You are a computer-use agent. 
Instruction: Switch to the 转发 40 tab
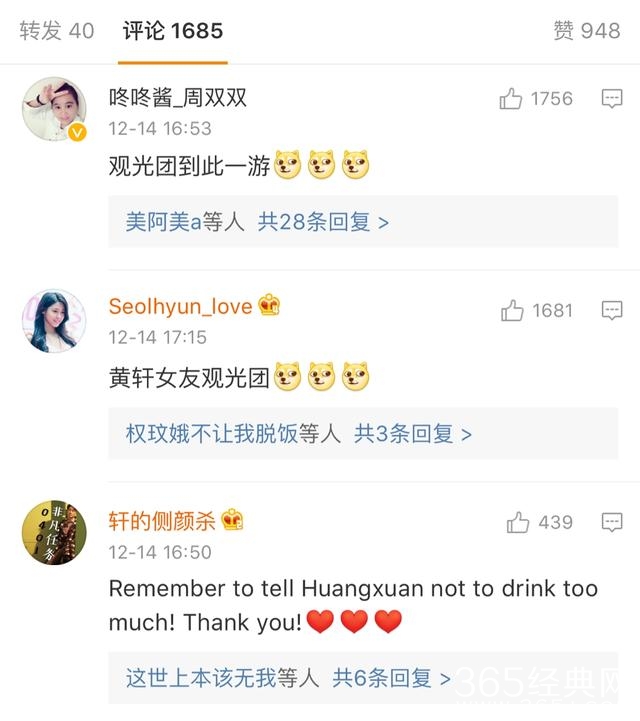(57, 31)
